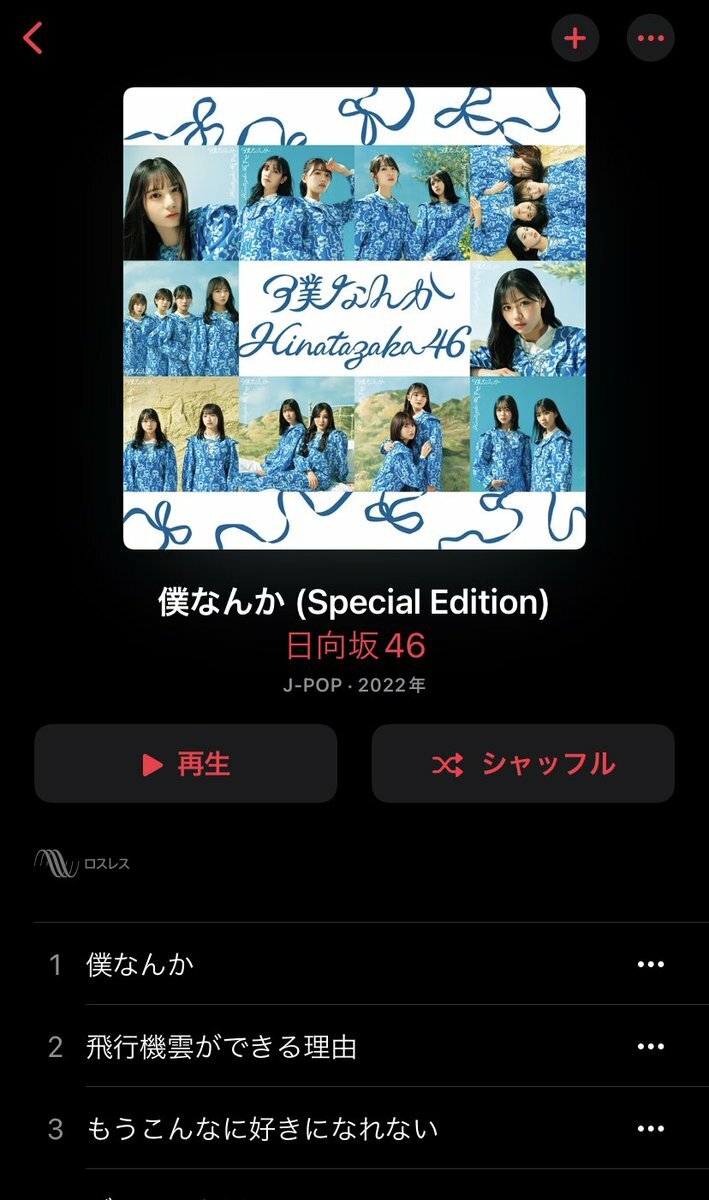709x1200 pixels.
Task: Start playback with the 再生 button
Action: coord(186,764)
